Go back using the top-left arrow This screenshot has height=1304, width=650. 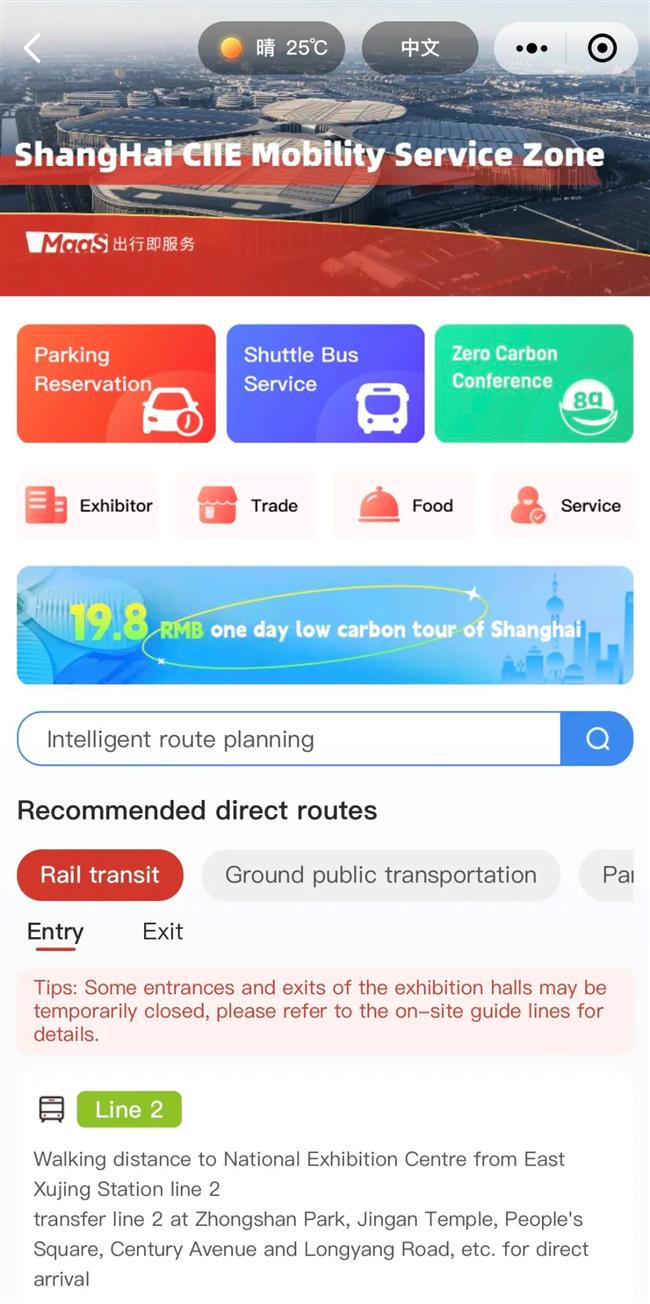point(33,47)
